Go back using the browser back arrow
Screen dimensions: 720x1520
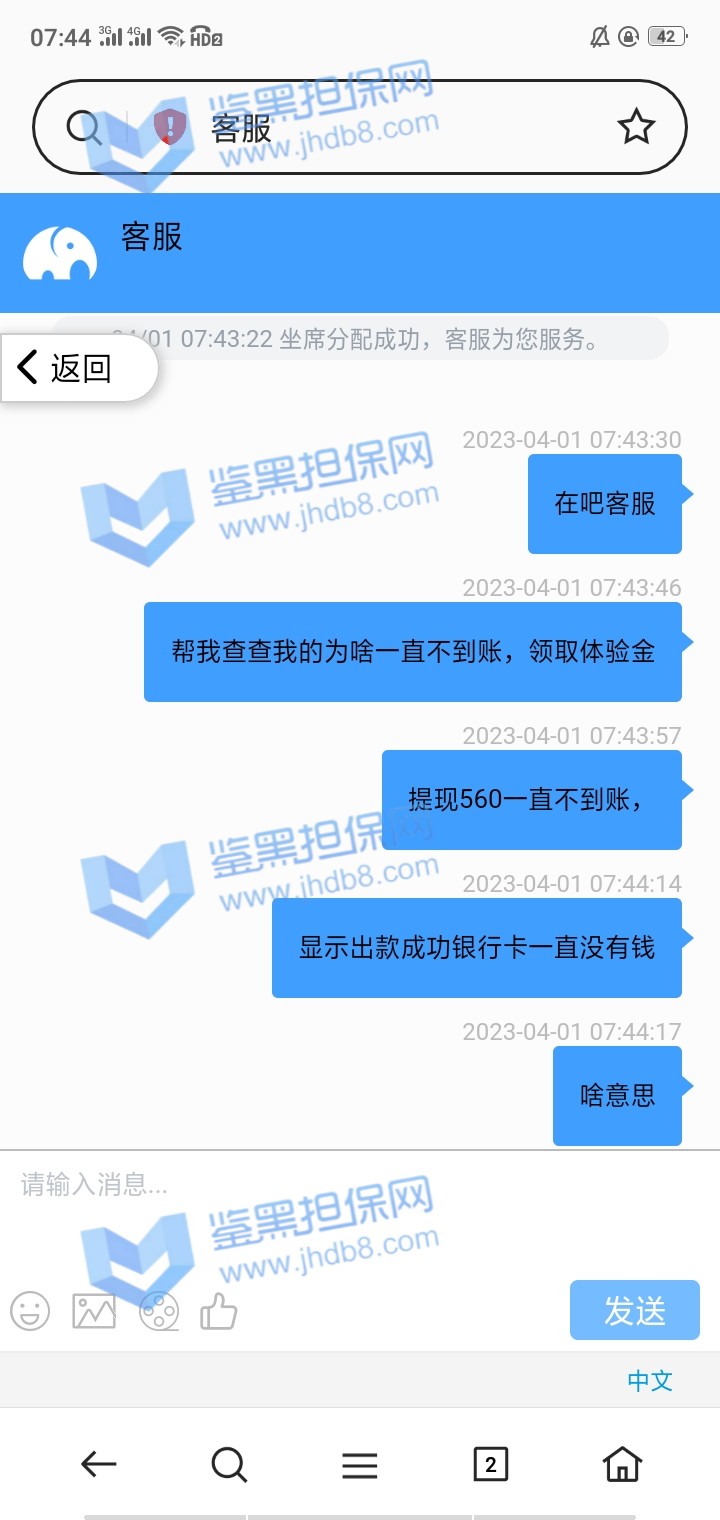[98, 1465]
